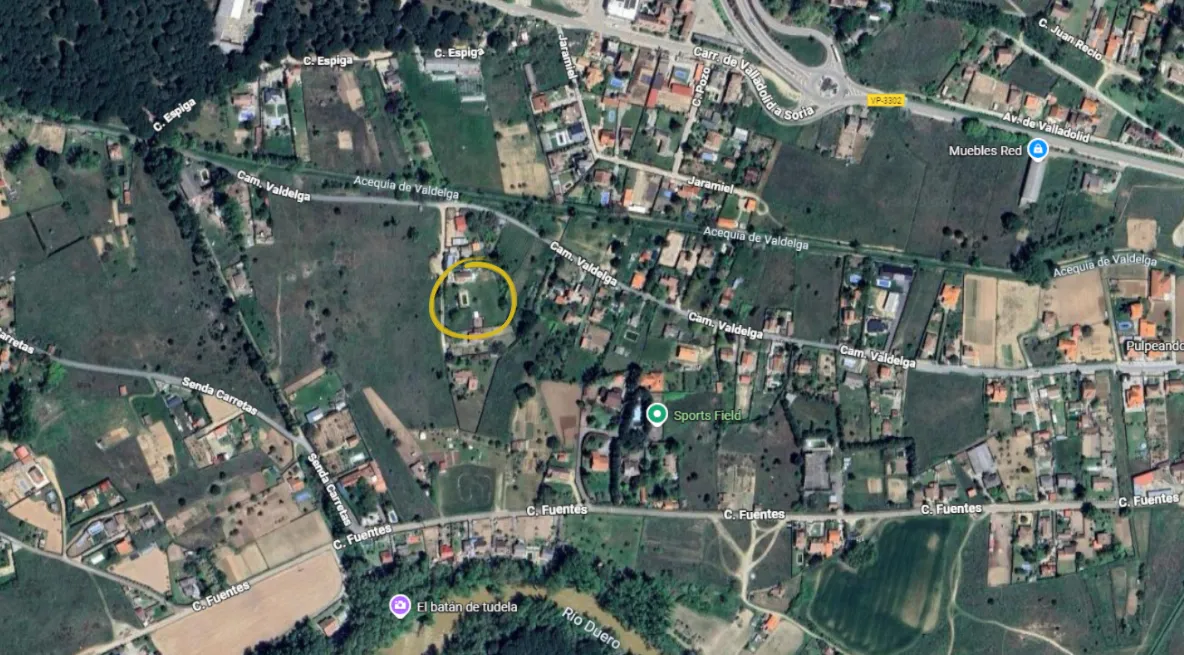
Task: Open the Muebles Red place marker
Action: point(1038,151)
